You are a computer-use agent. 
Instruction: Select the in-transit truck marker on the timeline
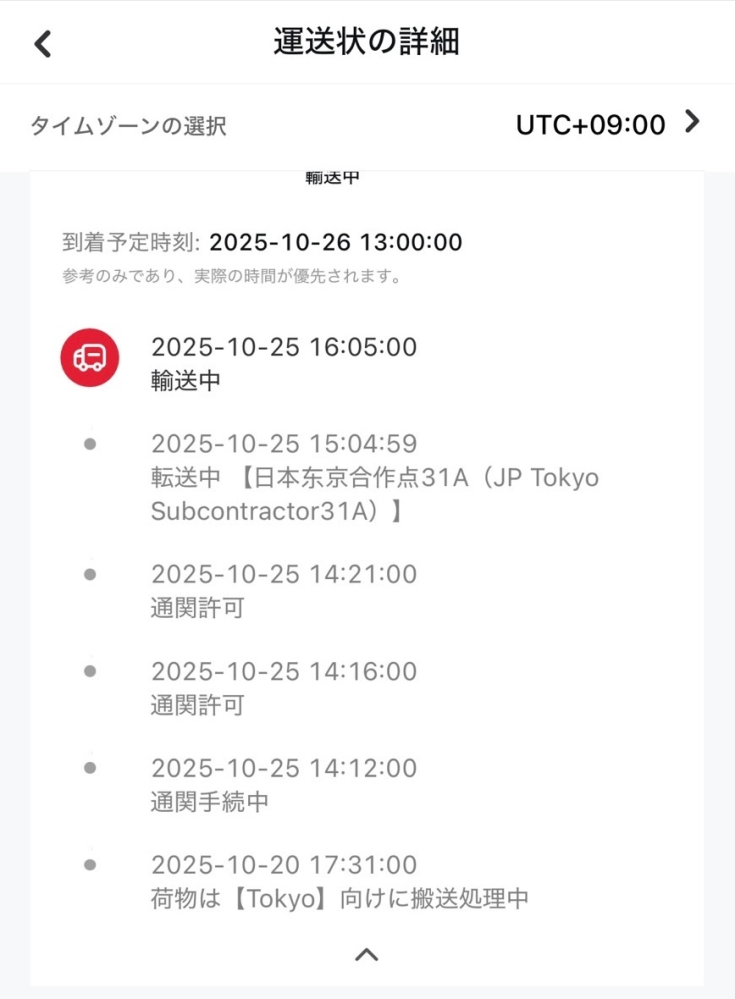coord(89,355)
